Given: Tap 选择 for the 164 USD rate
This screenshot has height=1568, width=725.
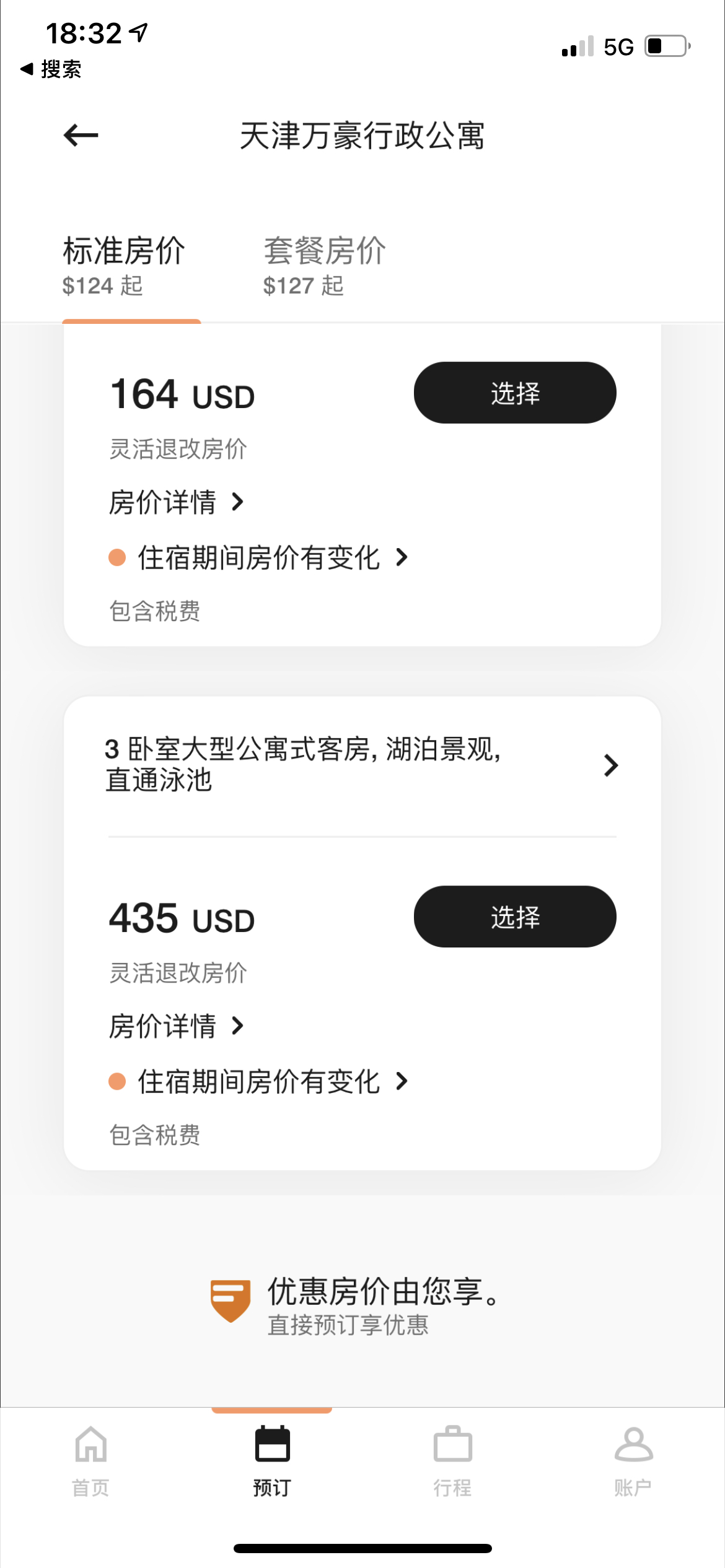Looking at the screenshot, I should 514,393.
